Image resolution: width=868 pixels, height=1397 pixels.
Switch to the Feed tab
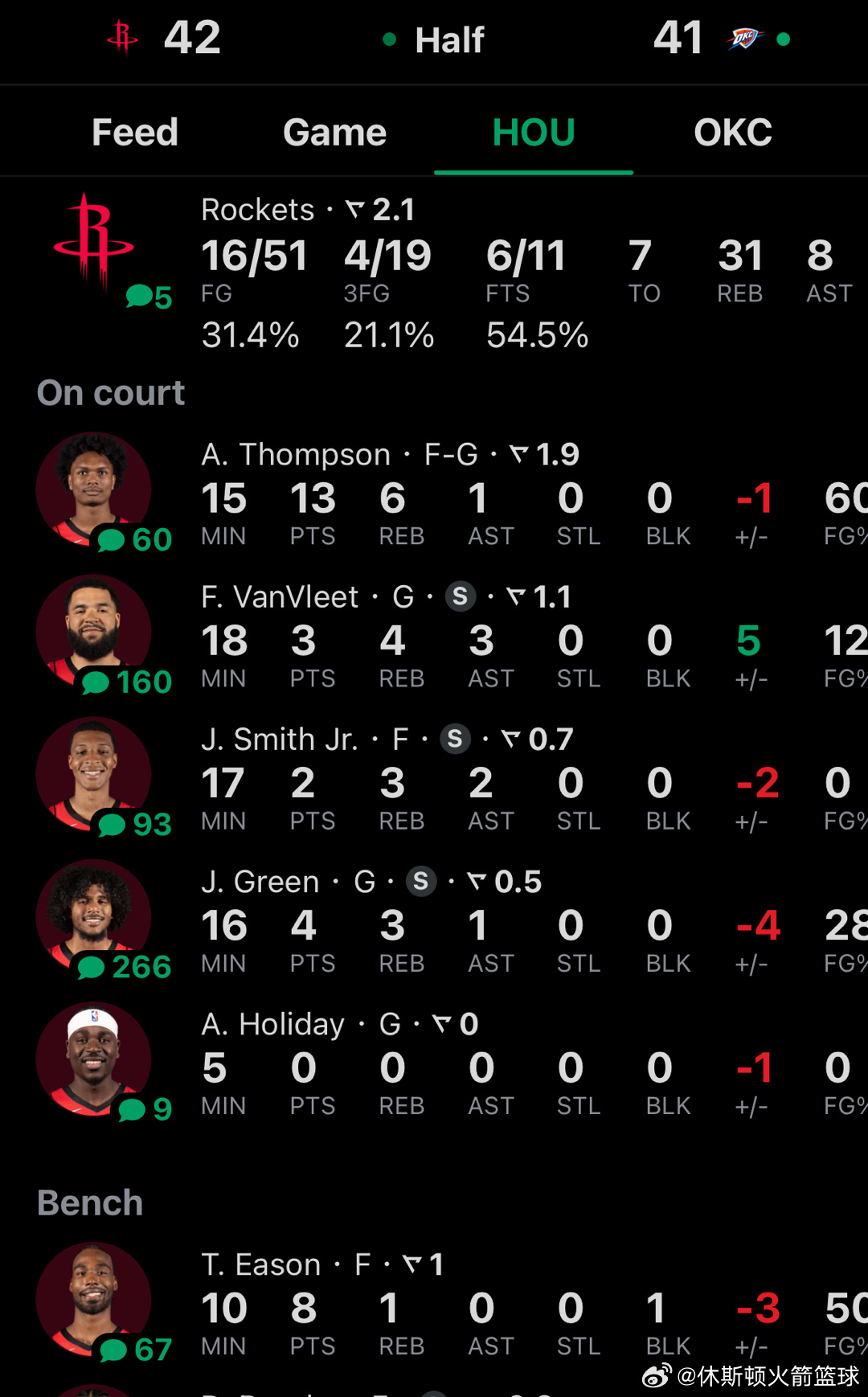click(x=134, y=133)
